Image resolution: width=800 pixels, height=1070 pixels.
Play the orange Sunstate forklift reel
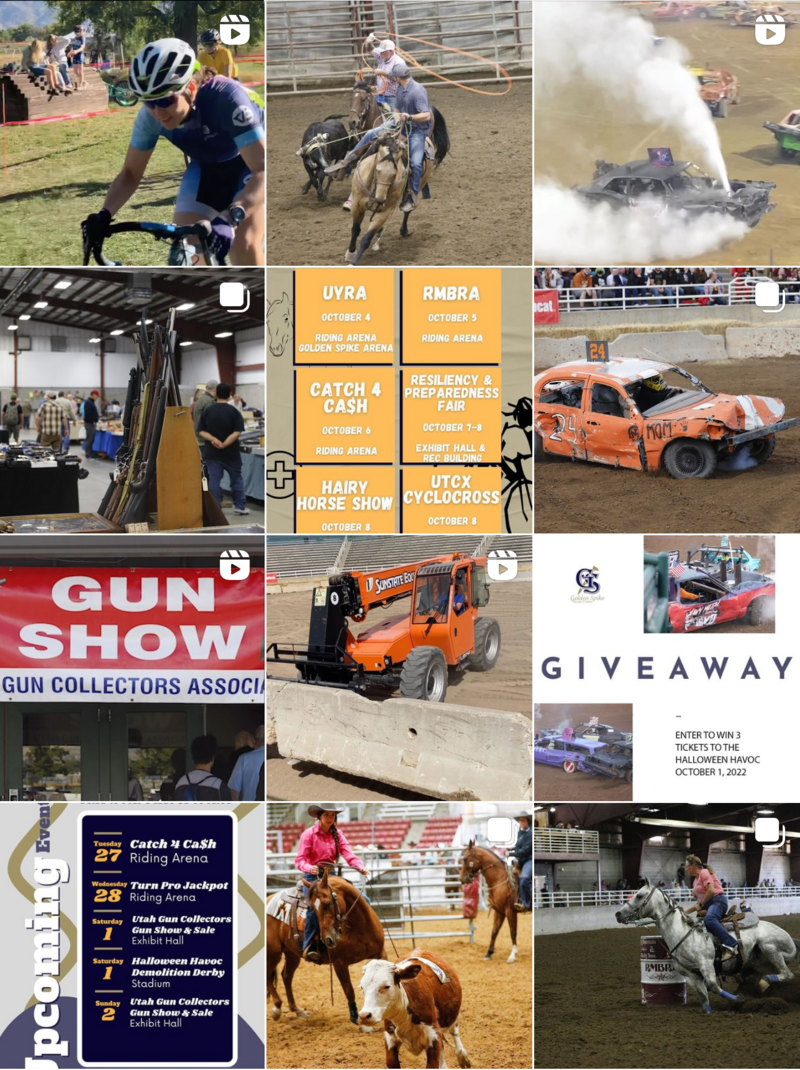pyautogui.click(x=399, y=667)
